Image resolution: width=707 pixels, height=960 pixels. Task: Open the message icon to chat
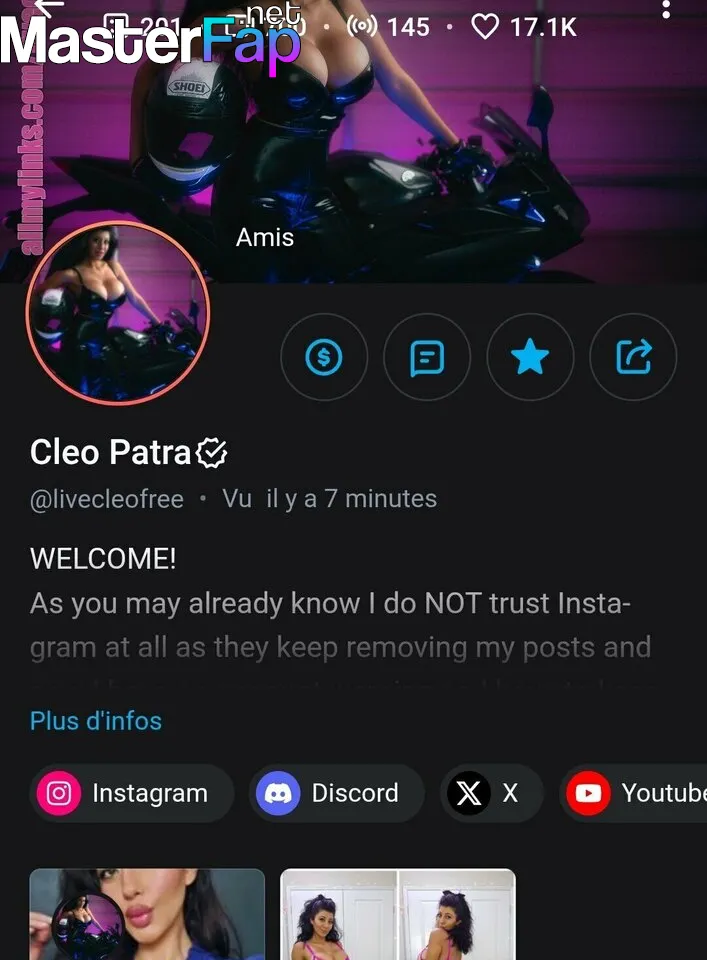pyautogui.click(x=427, y=356)
